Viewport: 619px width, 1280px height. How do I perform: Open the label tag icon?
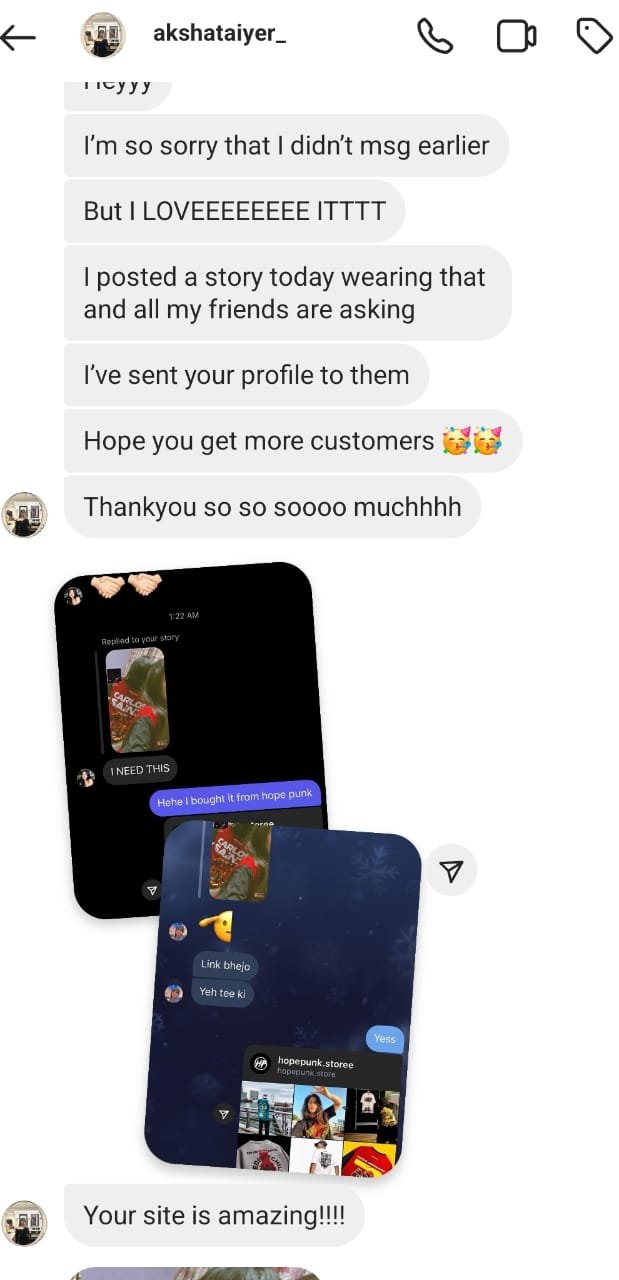pyautogui.click(x=595, y=36)
